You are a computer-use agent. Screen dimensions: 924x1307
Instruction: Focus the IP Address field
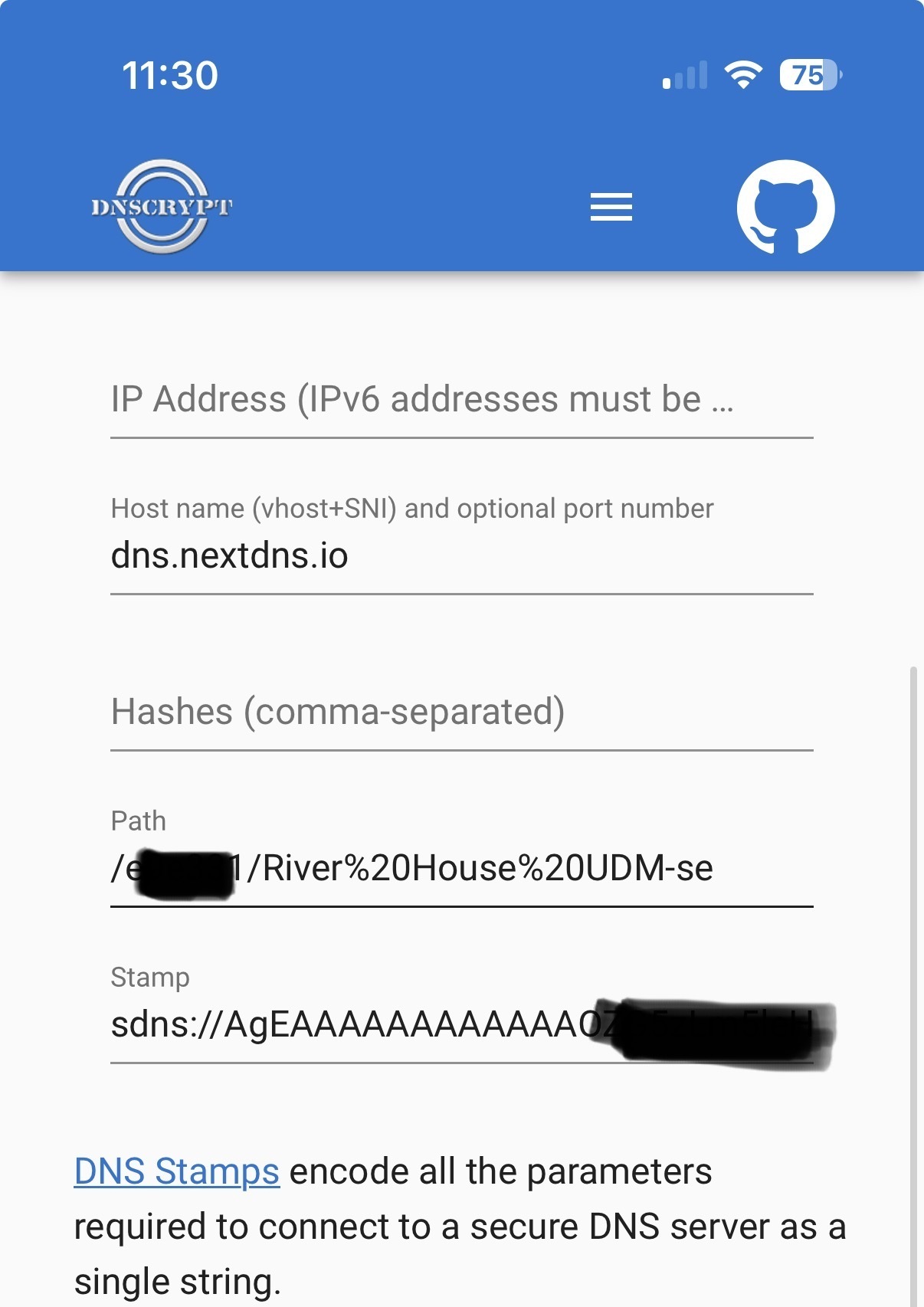461,400
